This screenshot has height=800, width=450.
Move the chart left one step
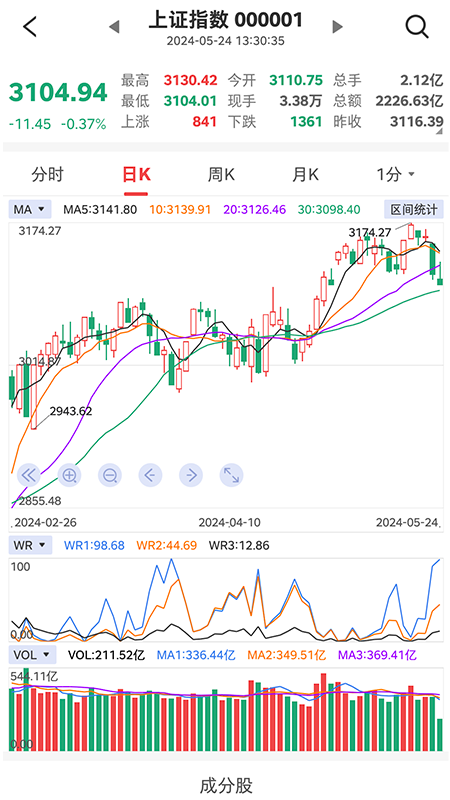(x=150, y=476)
